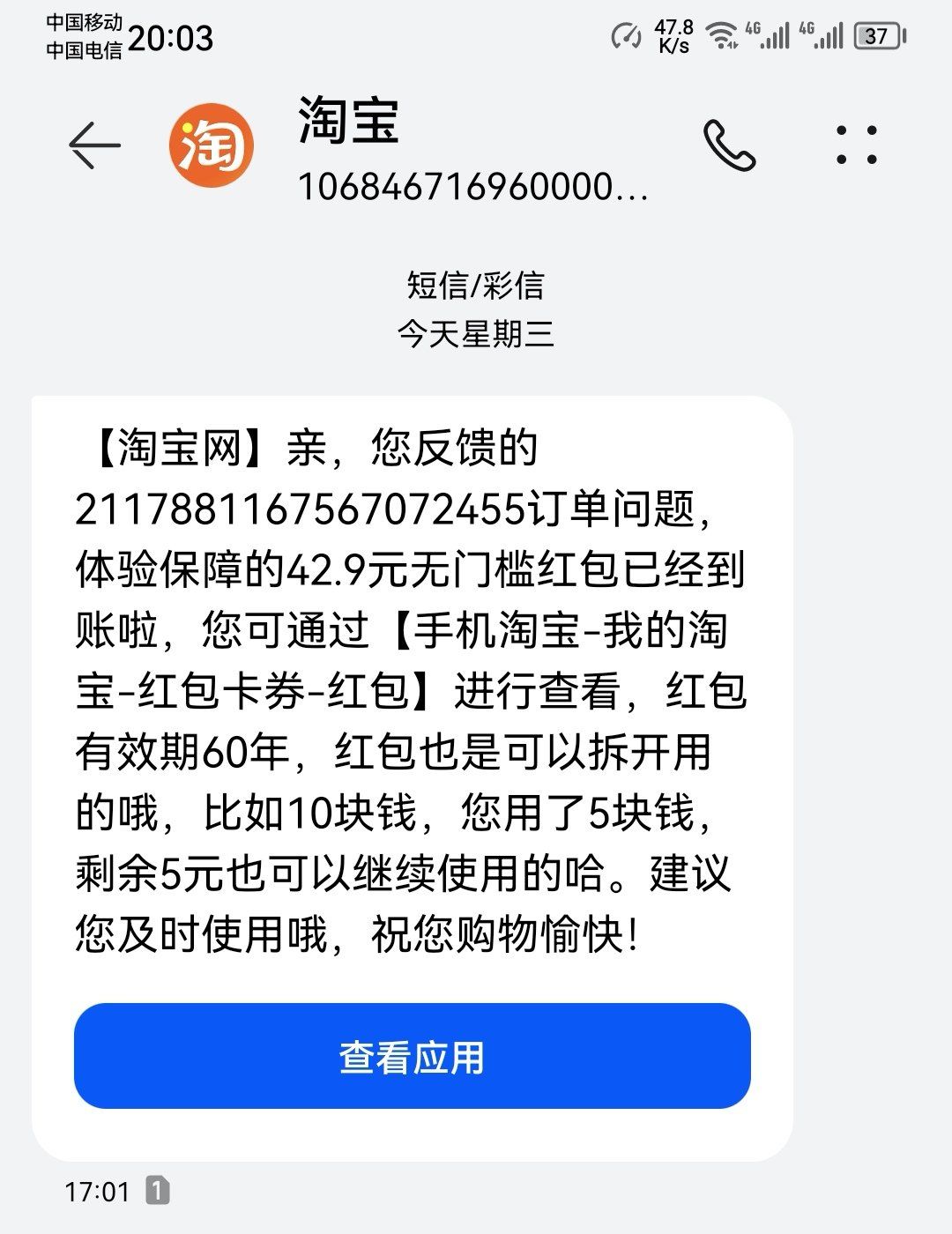Open the 淘宝 contact avatar
The image size is (952, 1234).
click(x=212, y=145)
